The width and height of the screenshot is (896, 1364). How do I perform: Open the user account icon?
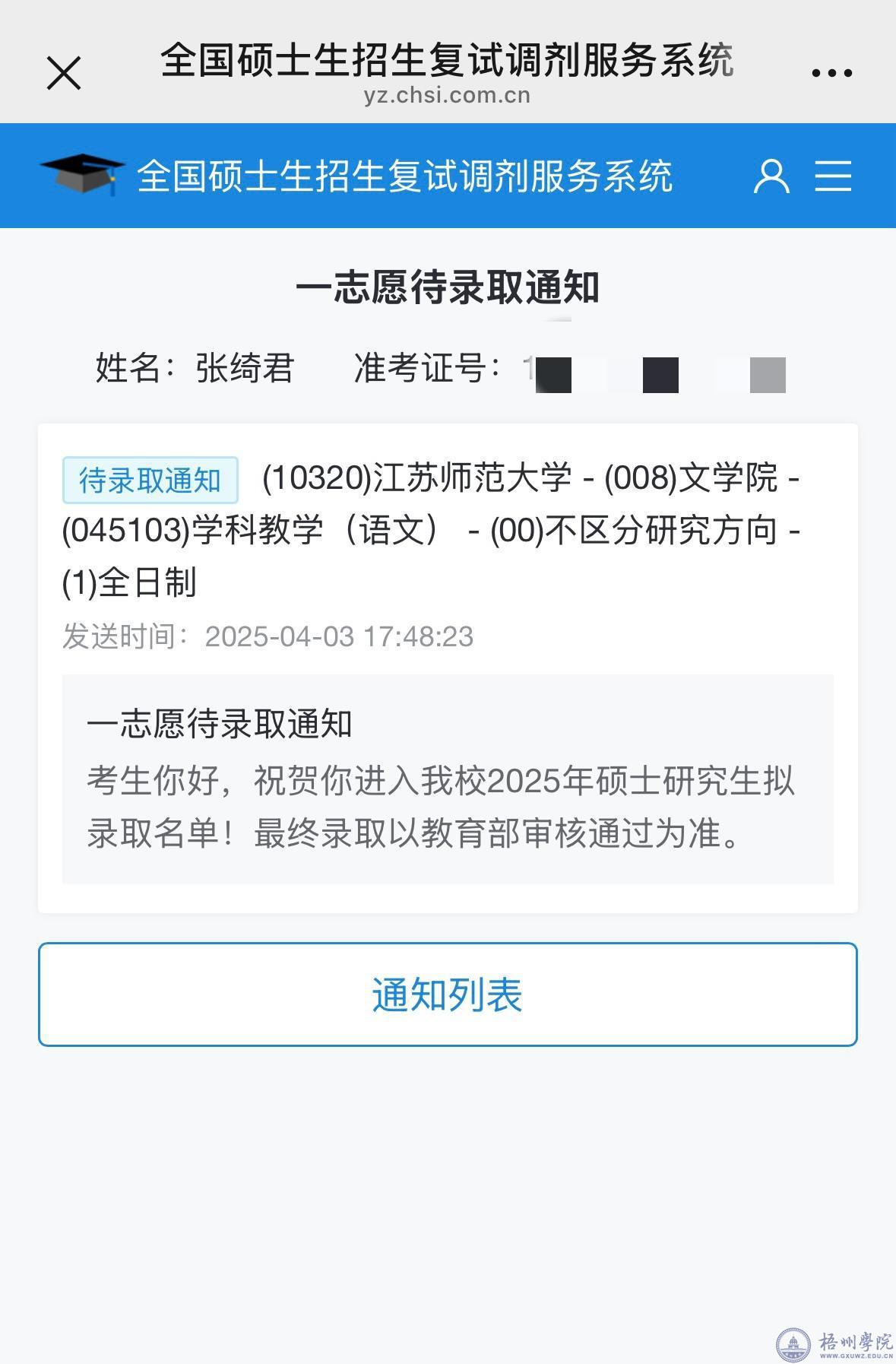771,176
